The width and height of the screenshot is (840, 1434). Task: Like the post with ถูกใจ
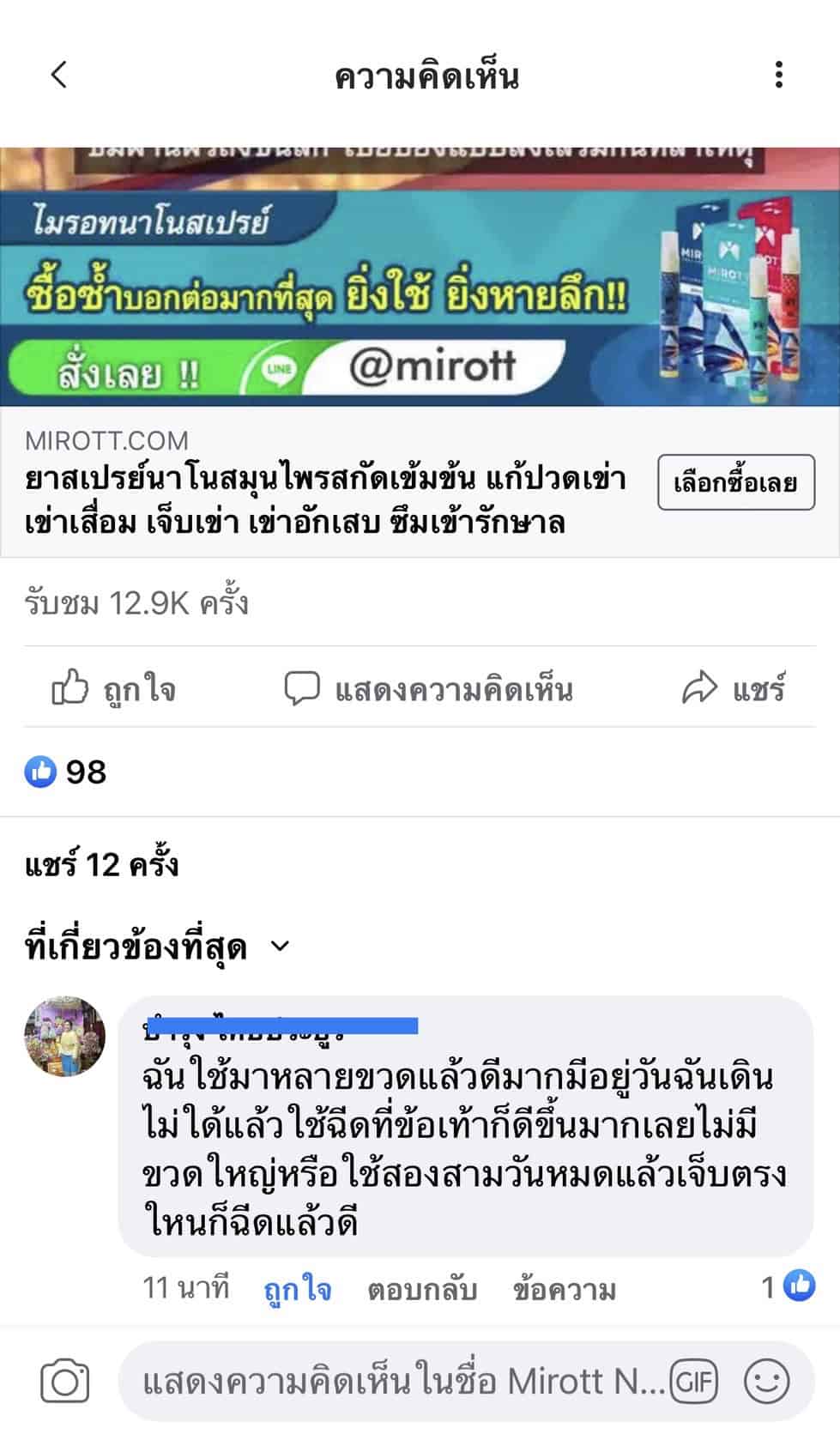tap(114, 688)
